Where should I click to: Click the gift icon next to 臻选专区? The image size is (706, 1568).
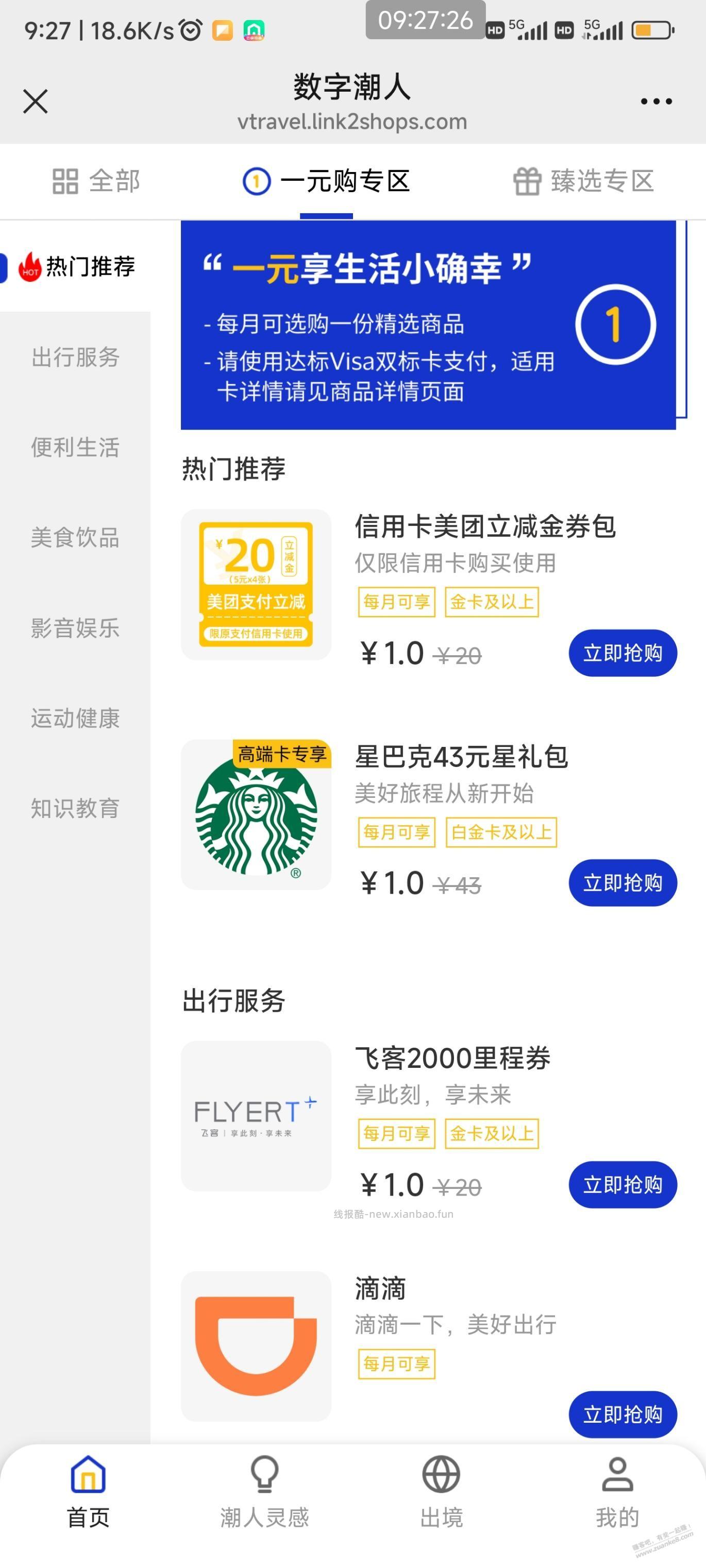coord(528,180)
